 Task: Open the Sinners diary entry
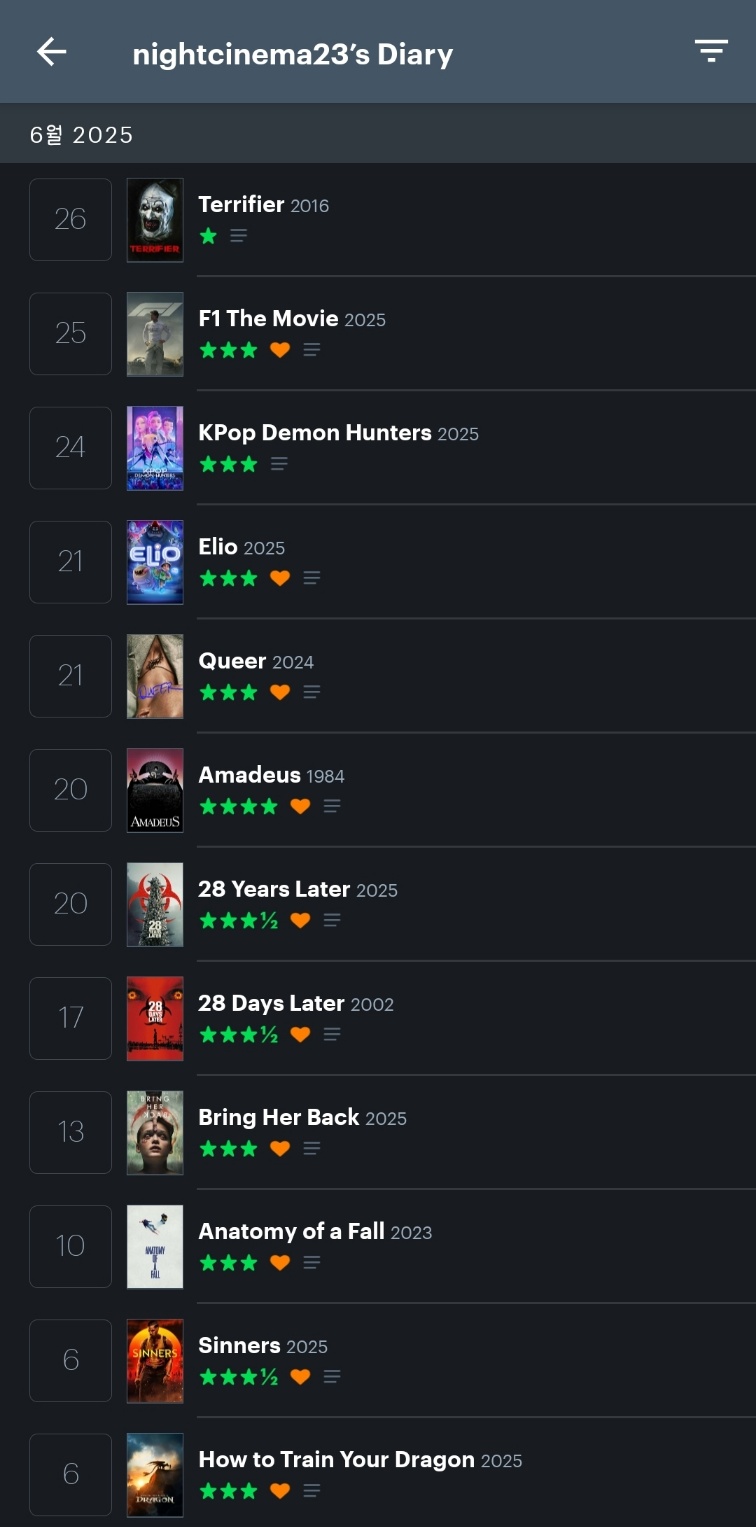click(x=239, y=1345)
